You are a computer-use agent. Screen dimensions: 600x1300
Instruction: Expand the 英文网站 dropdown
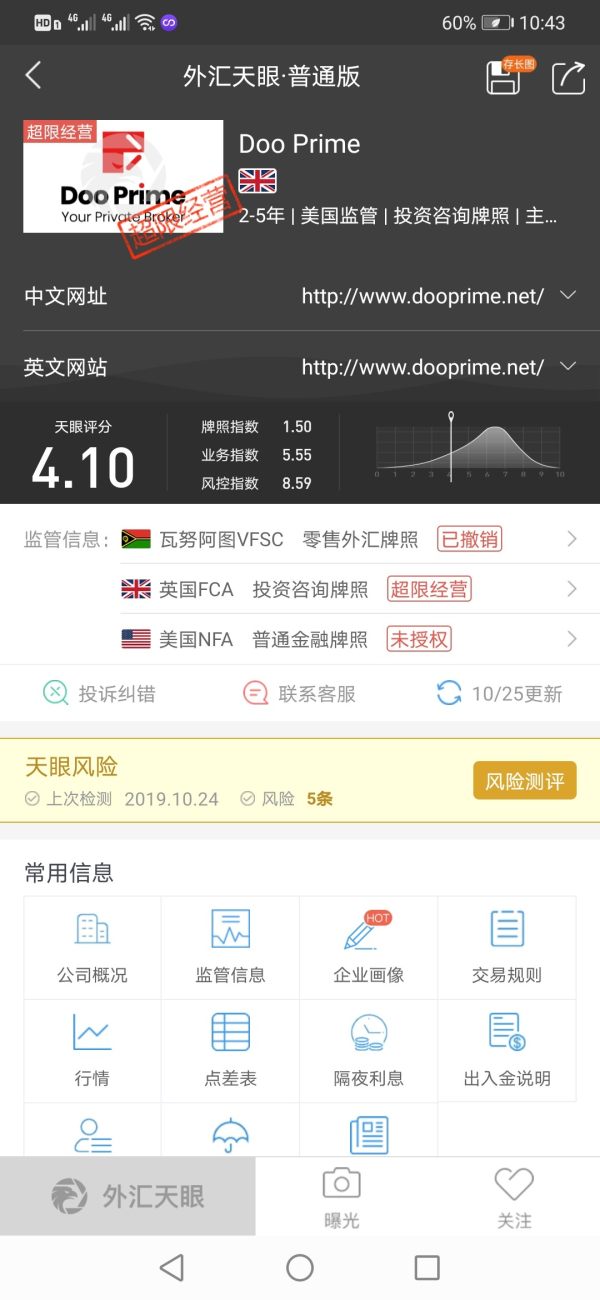tap(568, 367)
